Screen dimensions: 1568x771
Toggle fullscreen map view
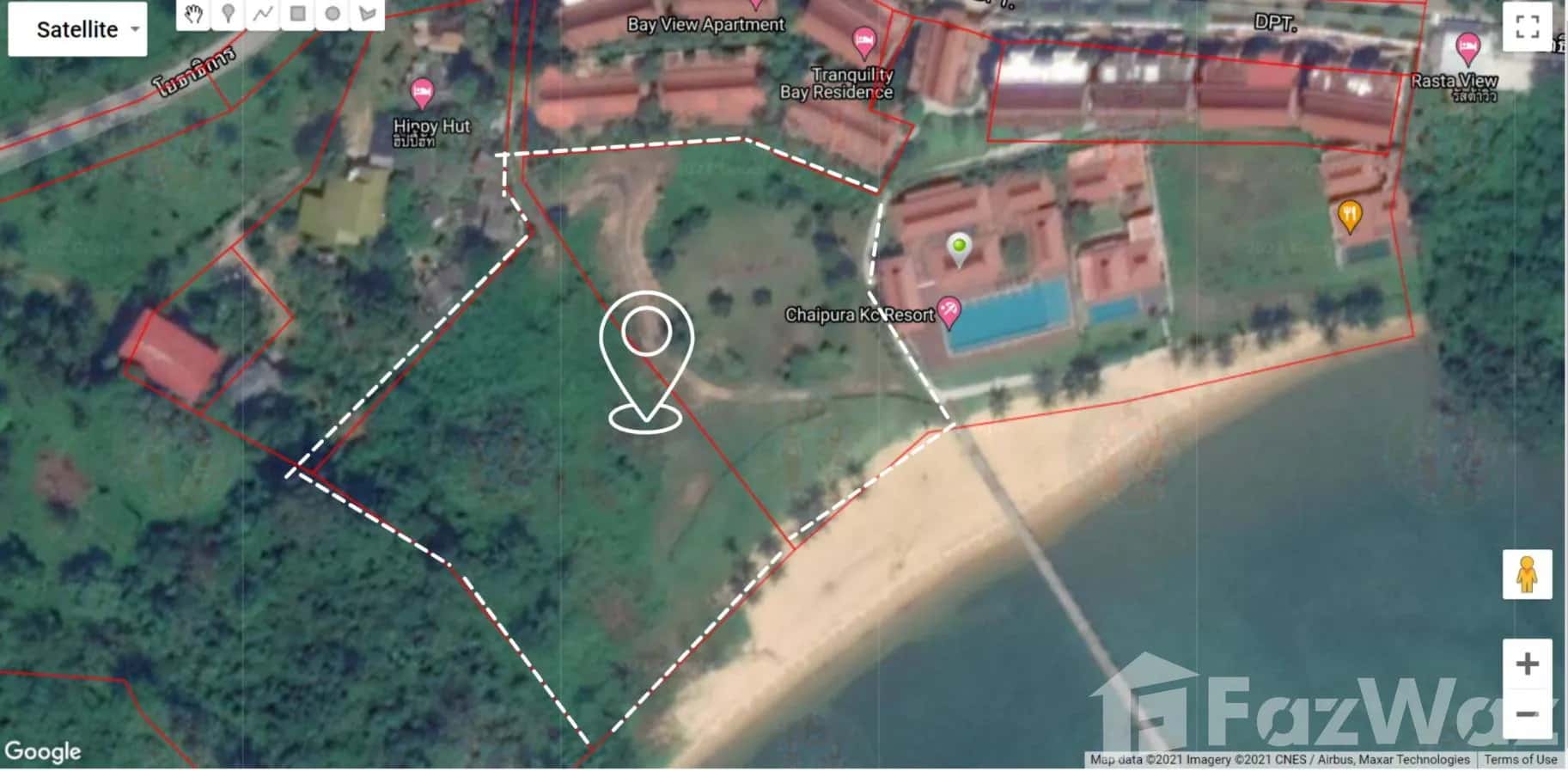pos(1527,28)
